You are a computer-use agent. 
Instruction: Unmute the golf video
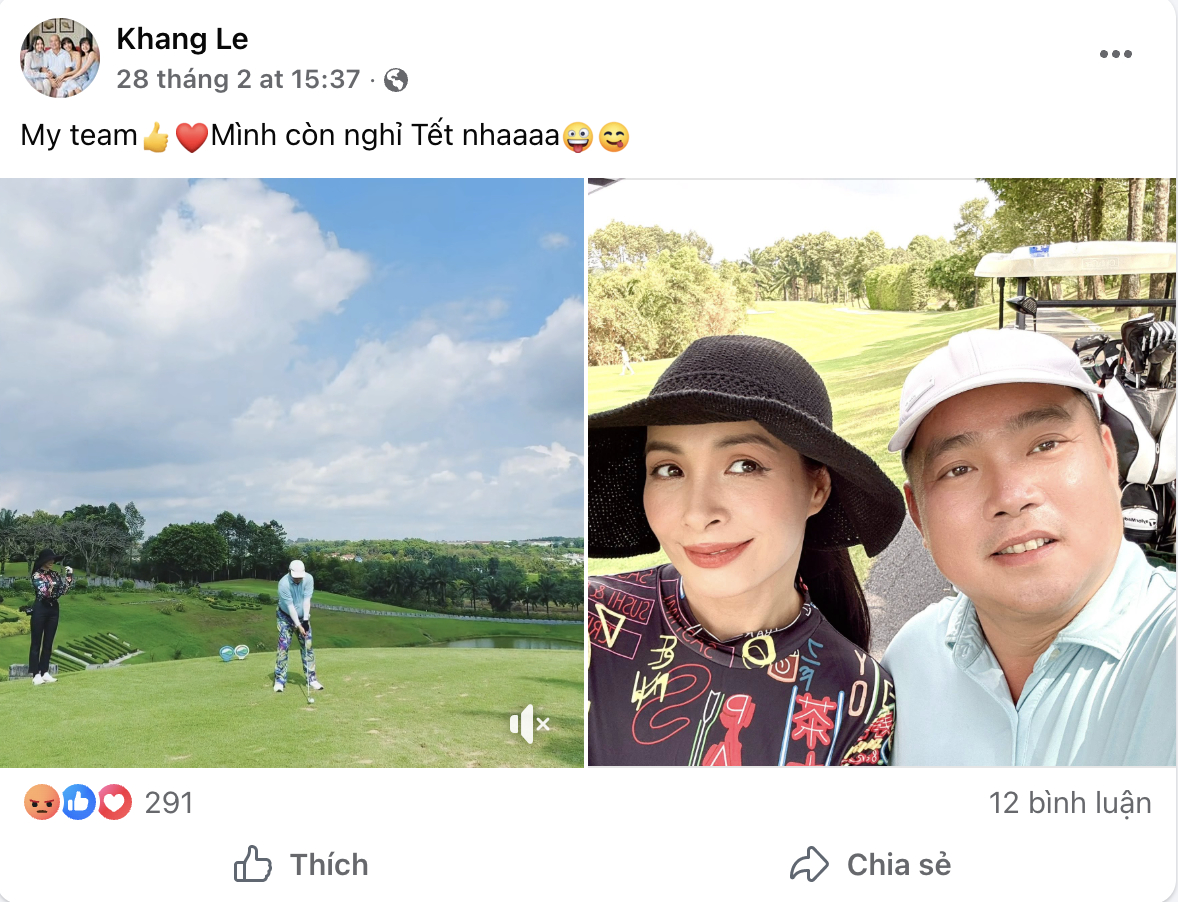click(x=529, y=723)
